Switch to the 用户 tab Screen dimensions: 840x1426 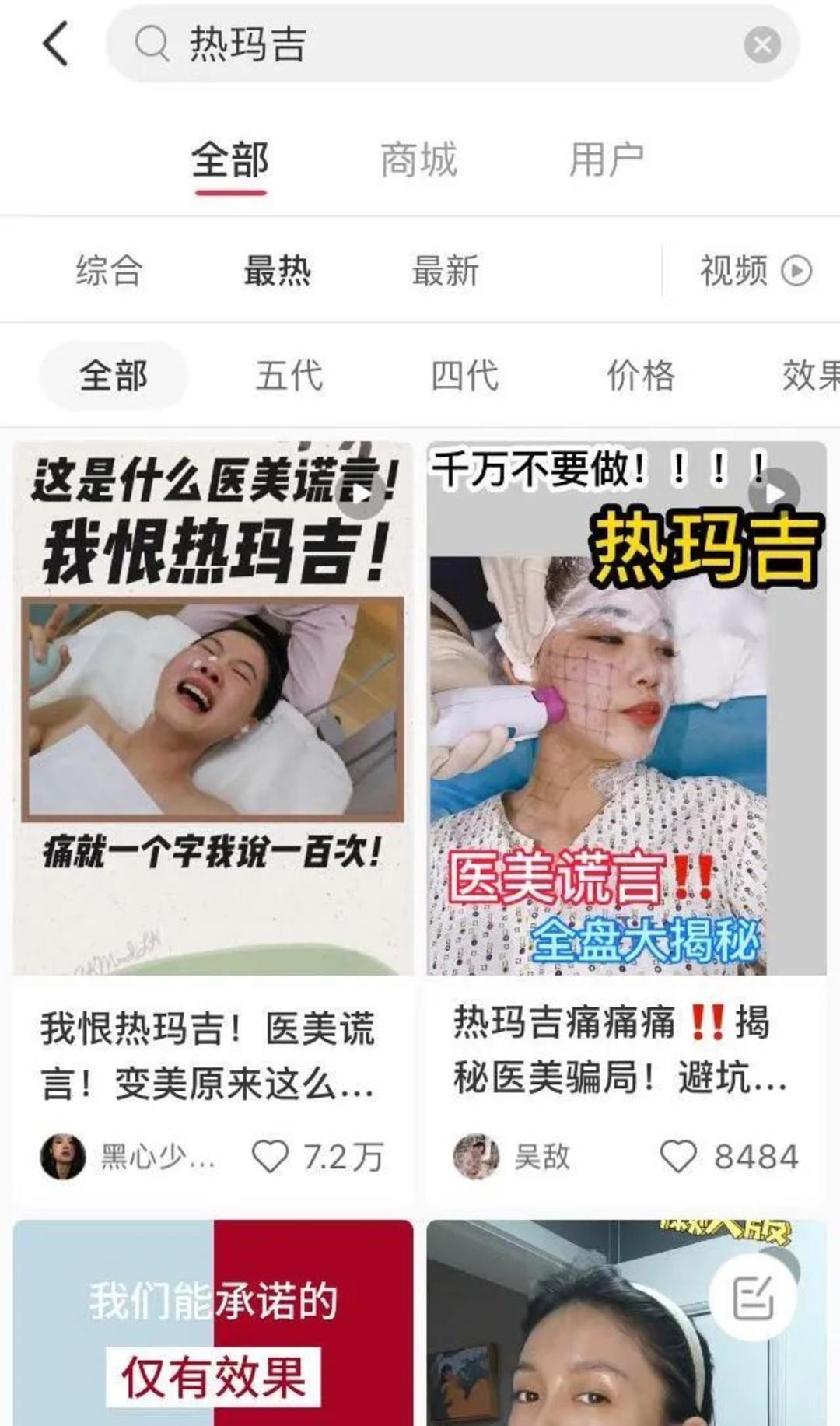click(606, 160)
